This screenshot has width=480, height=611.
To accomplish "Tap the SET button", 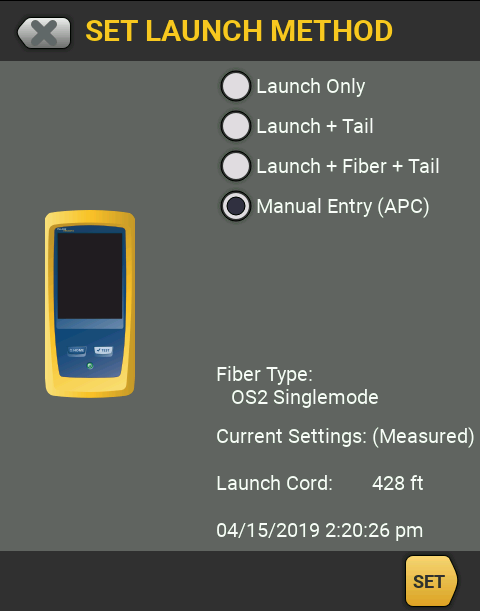I will click(431, 581).
